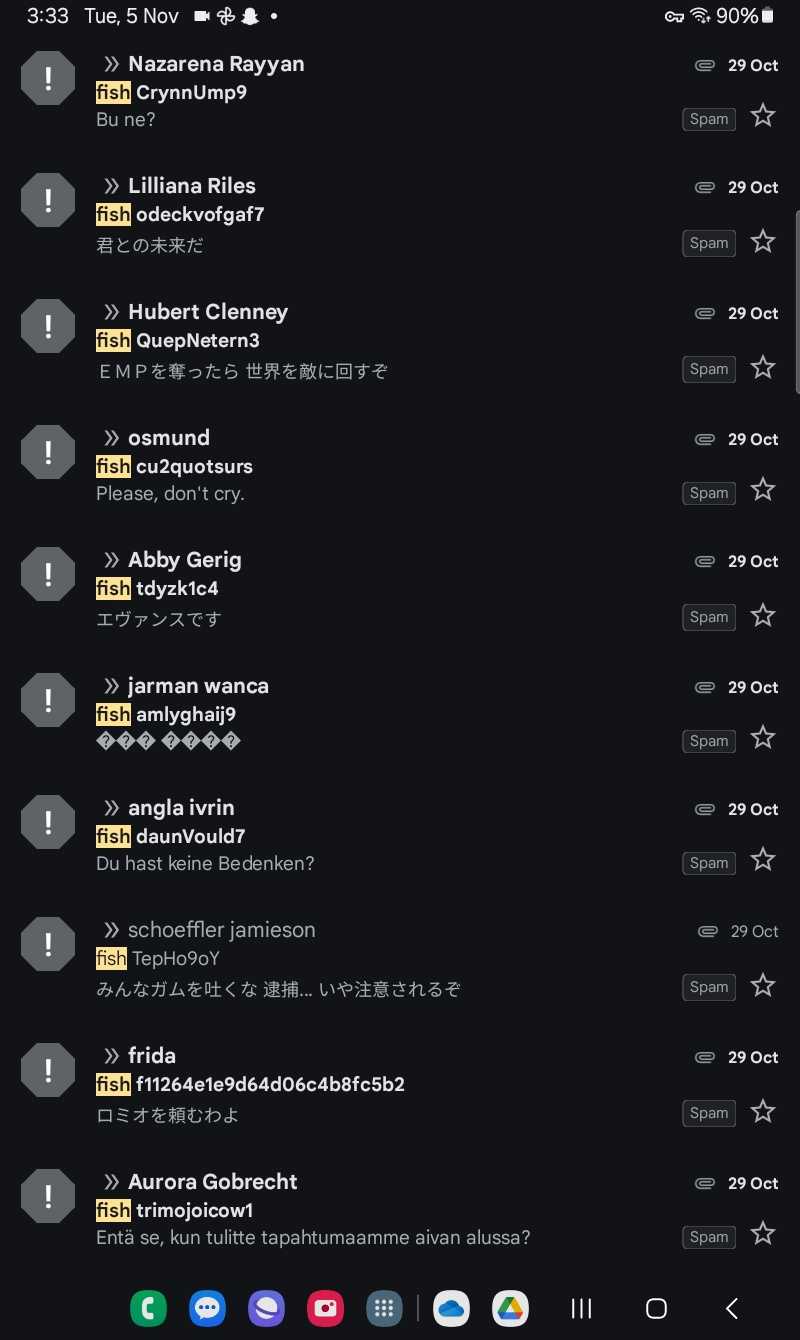Open OneDrive from the taskbar
800x1340 pixels.
pos(451,1308)
